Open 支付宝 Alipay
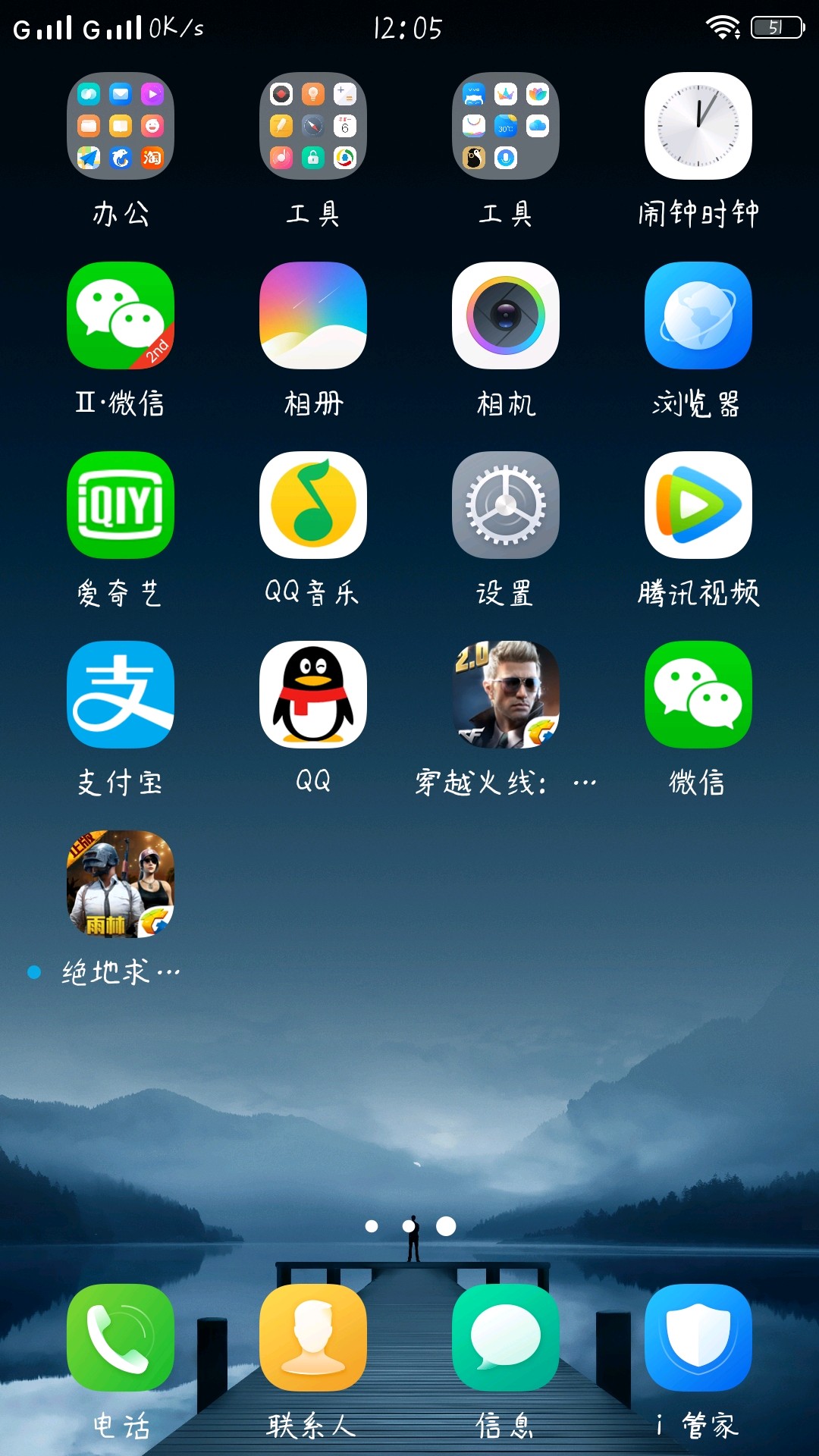 click(121, 695)
